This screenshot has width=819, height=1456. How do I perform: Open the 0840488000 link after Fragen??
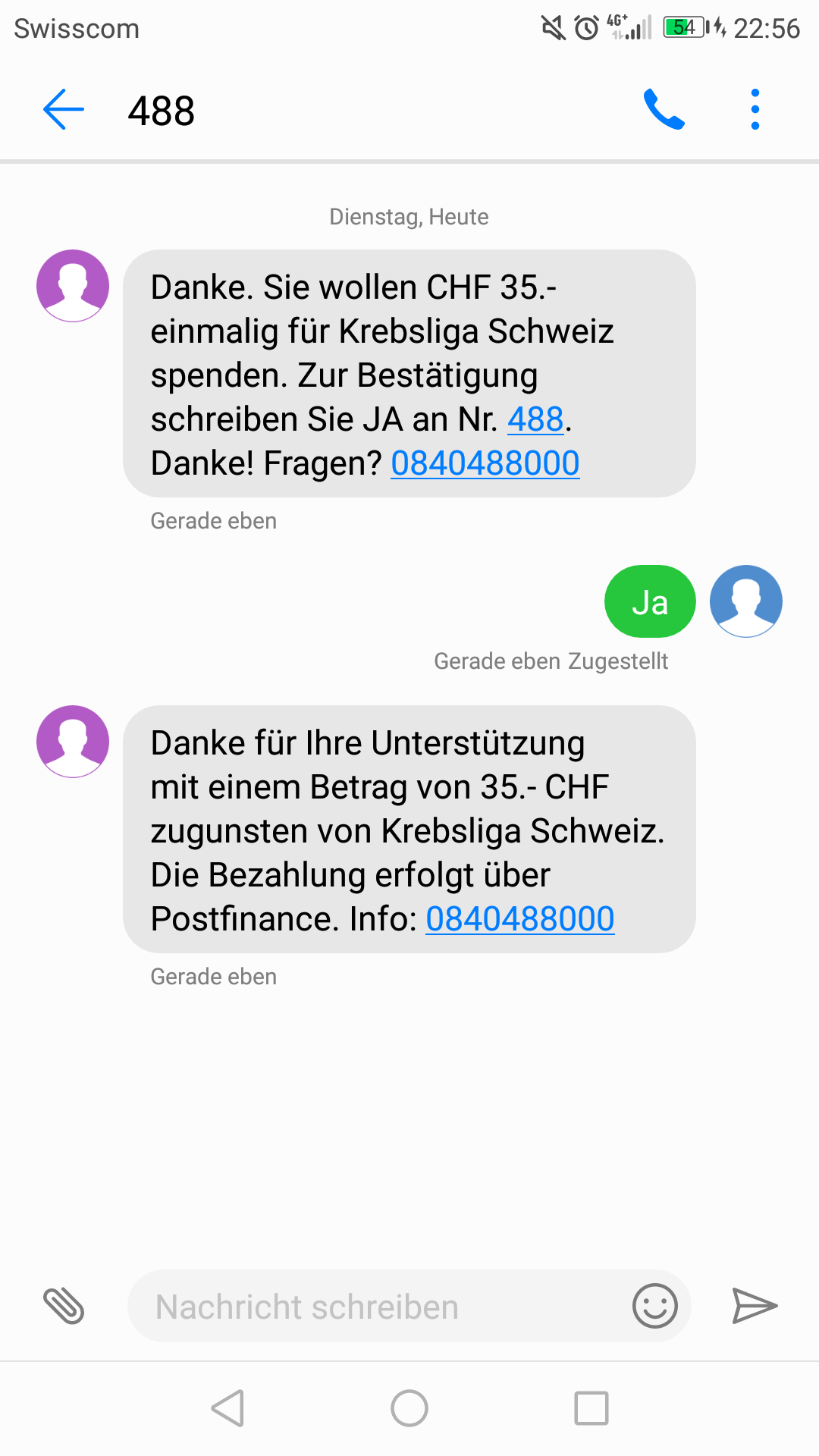point(485,463)
